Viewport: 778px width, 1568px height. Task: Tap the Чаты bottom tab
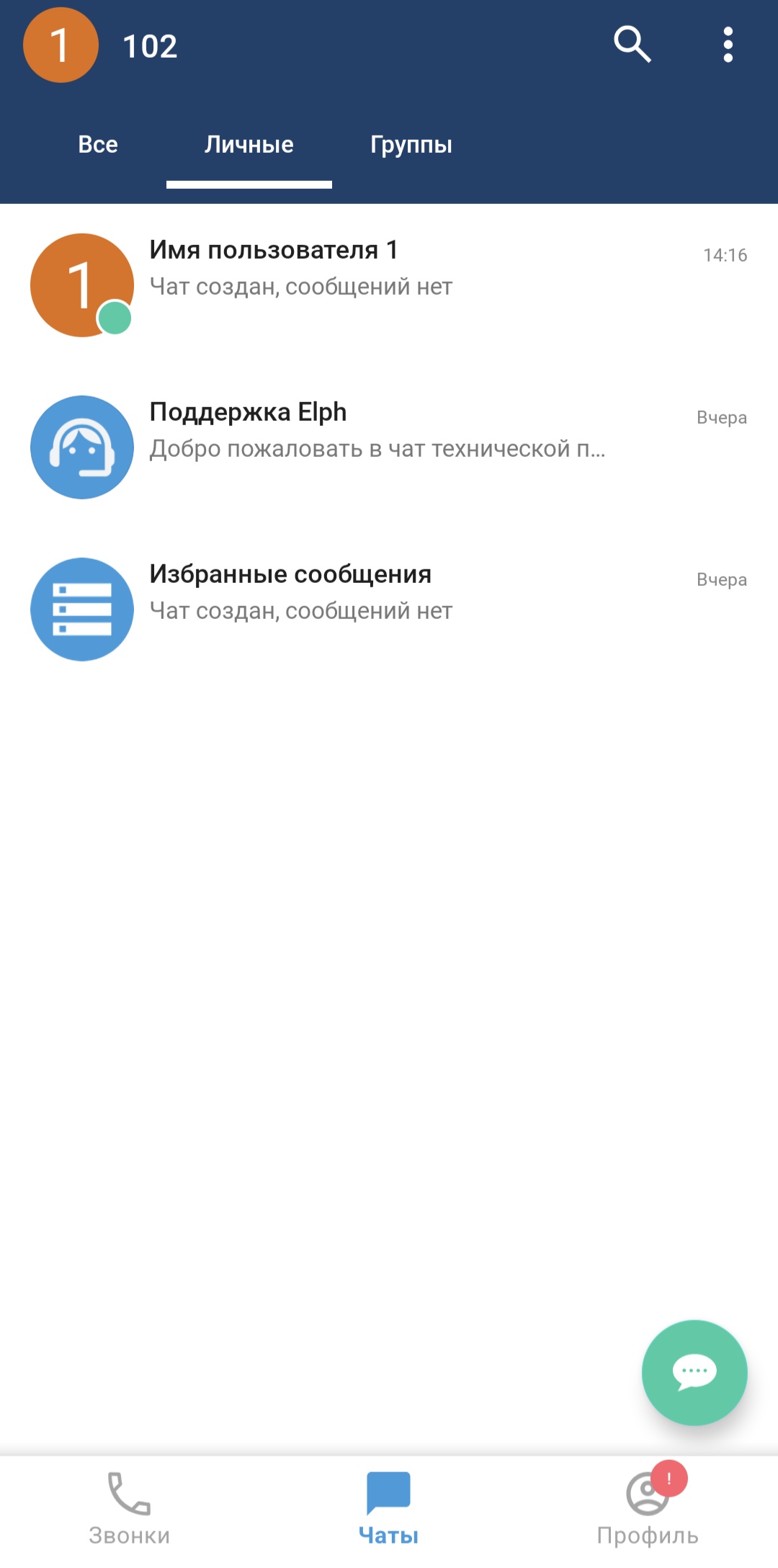pyautogui.click(x=389, y=1509)
